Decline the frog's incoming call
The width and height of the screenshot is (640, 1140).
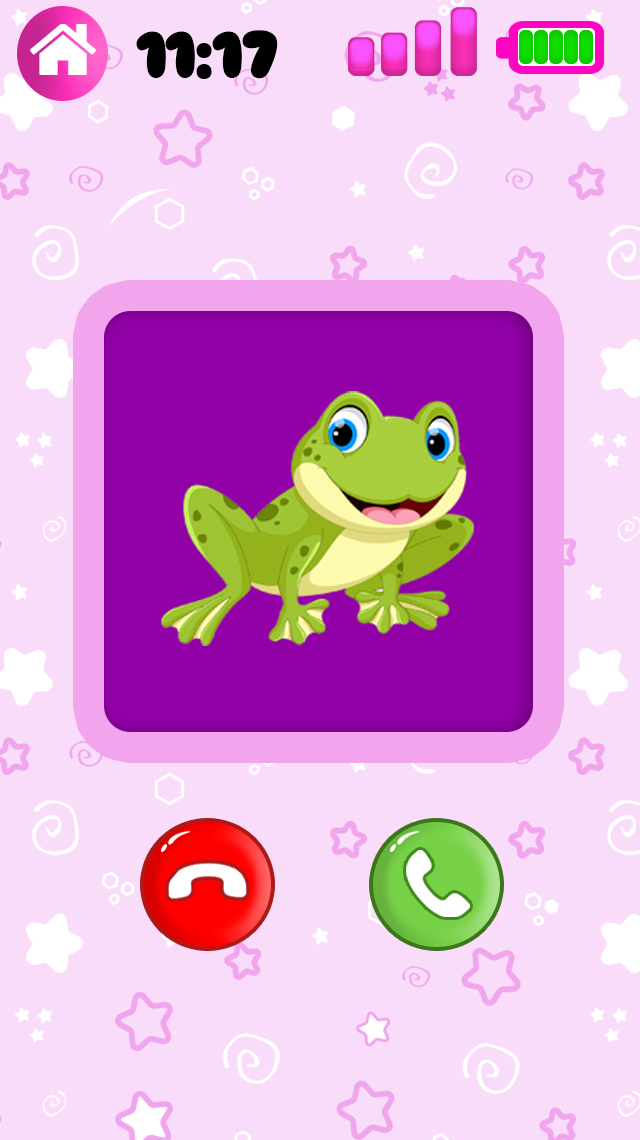pos(207,884)
